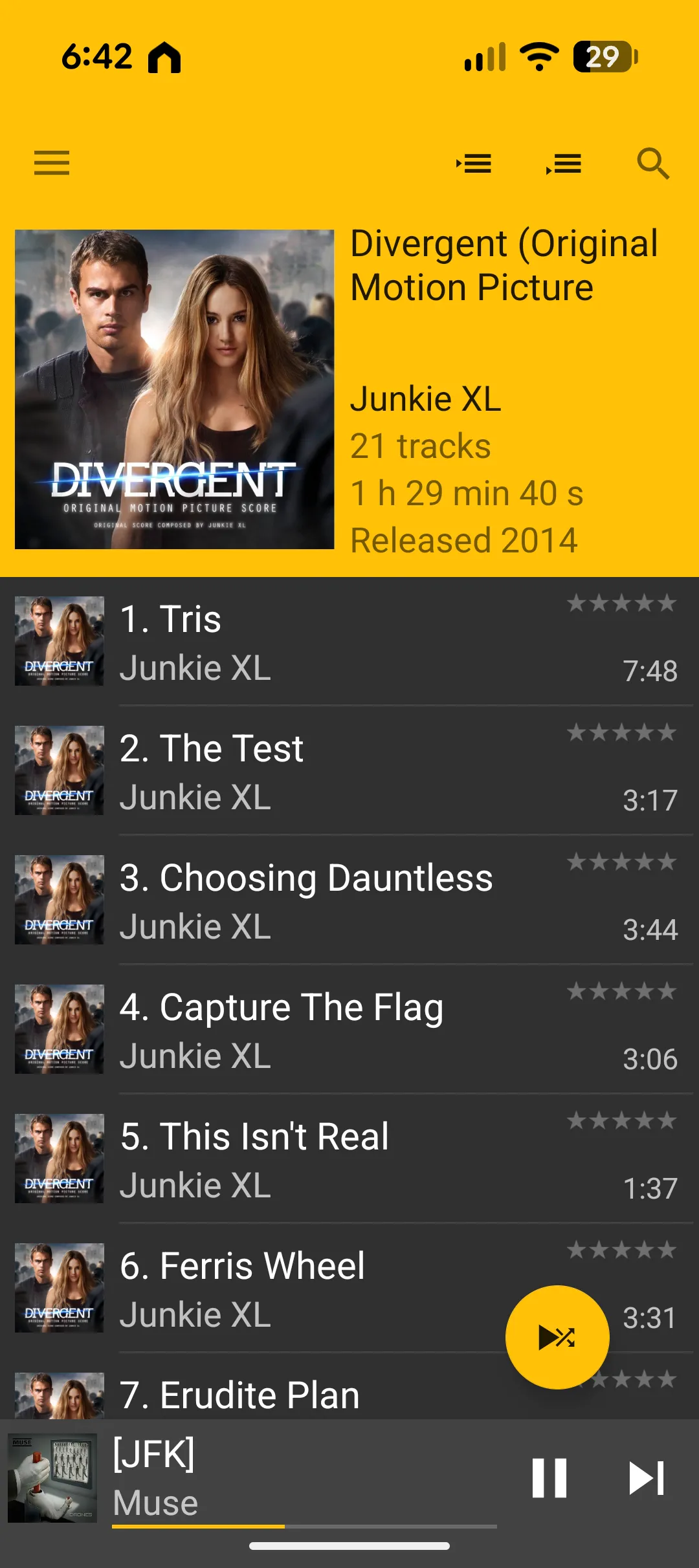Tap the add to queue end icon

pos(563,164)
